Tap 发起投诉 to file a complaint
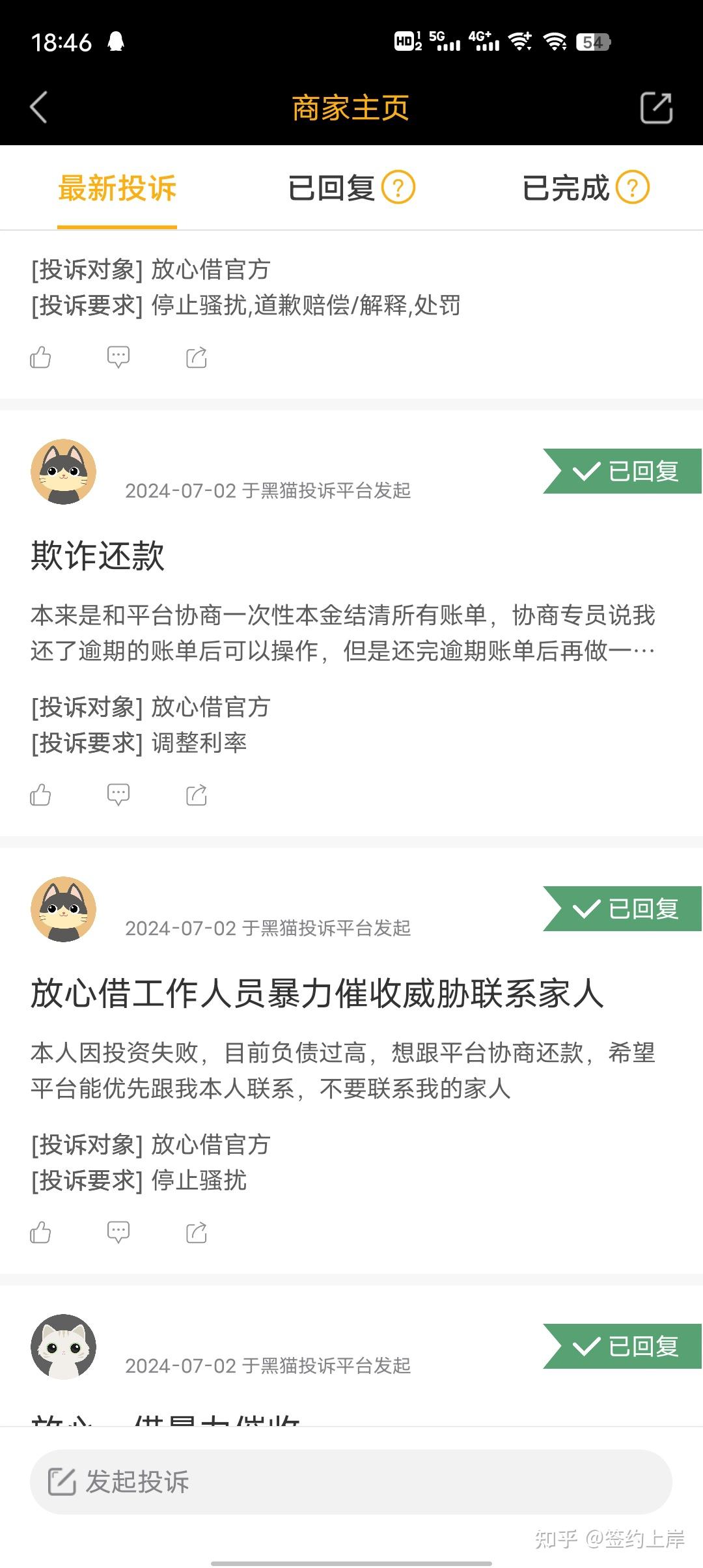Screen dimensions: 703x1568 351,1481
